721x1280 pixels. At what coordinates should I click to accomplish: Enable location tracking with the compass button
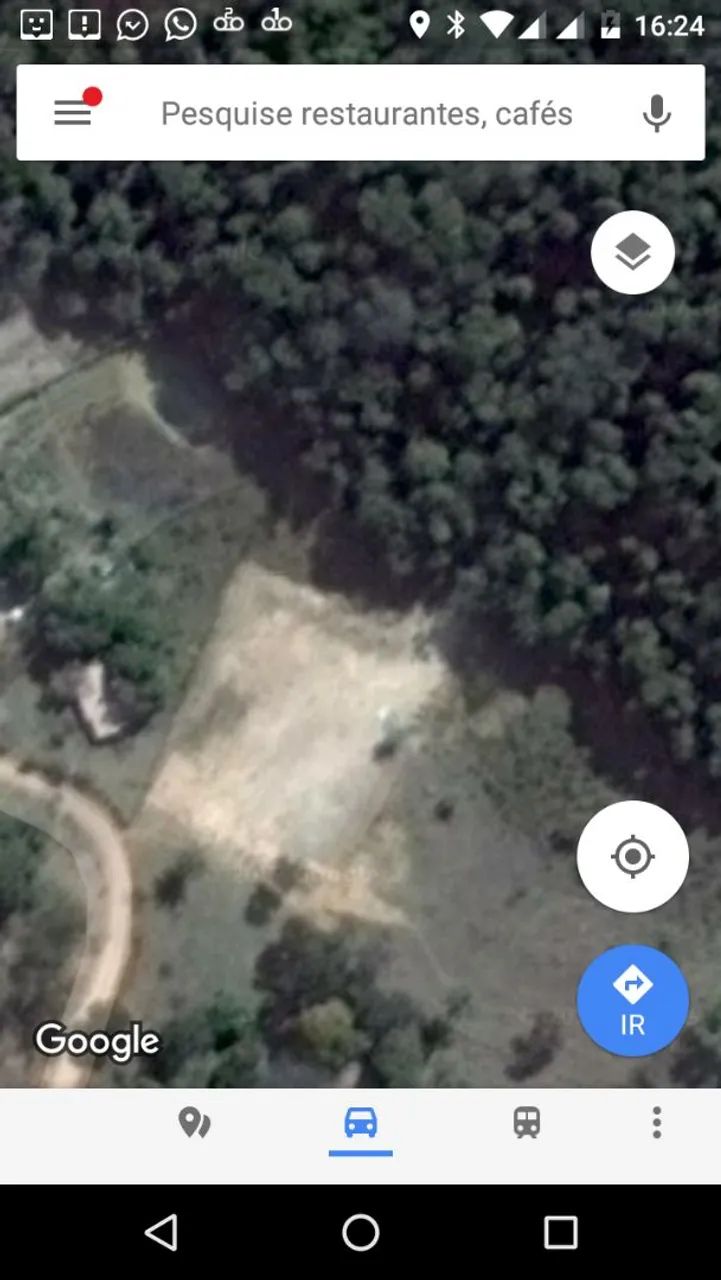click(632, 856)
